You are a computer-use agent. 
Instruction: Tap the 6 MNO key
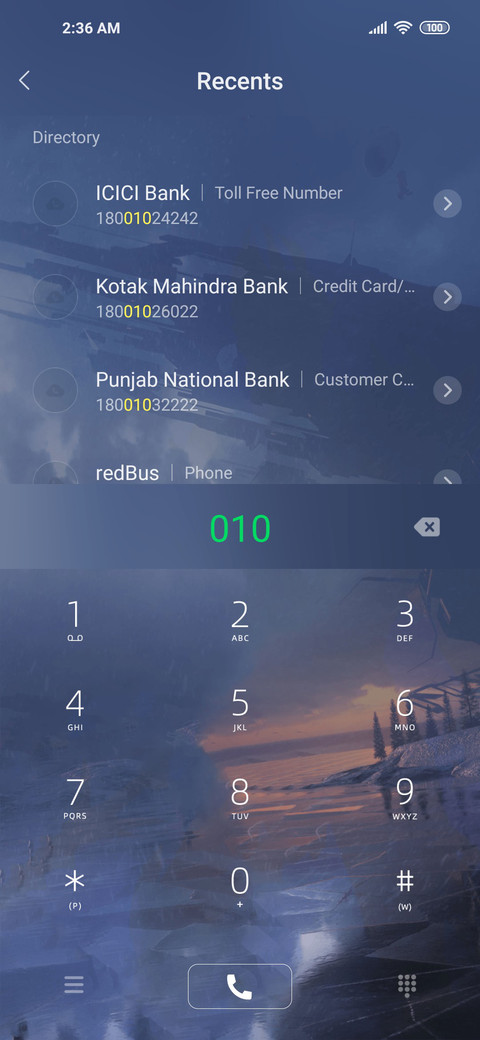(x=404, y=710)
